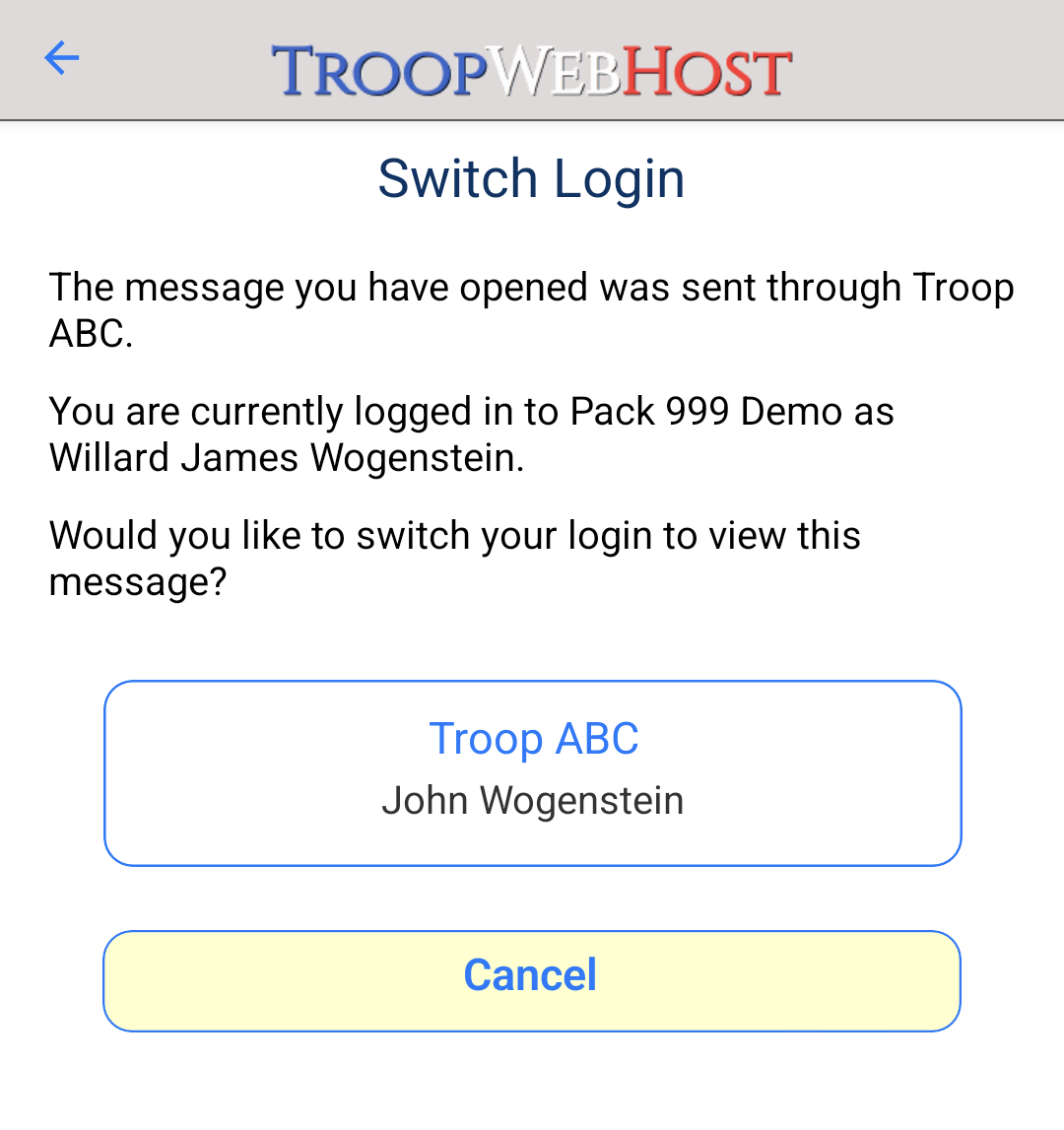The width and height of the screenshot is (1064, 1130).
Task: Tap the Troop ABC blue link text
Action: tap(534, 738)
